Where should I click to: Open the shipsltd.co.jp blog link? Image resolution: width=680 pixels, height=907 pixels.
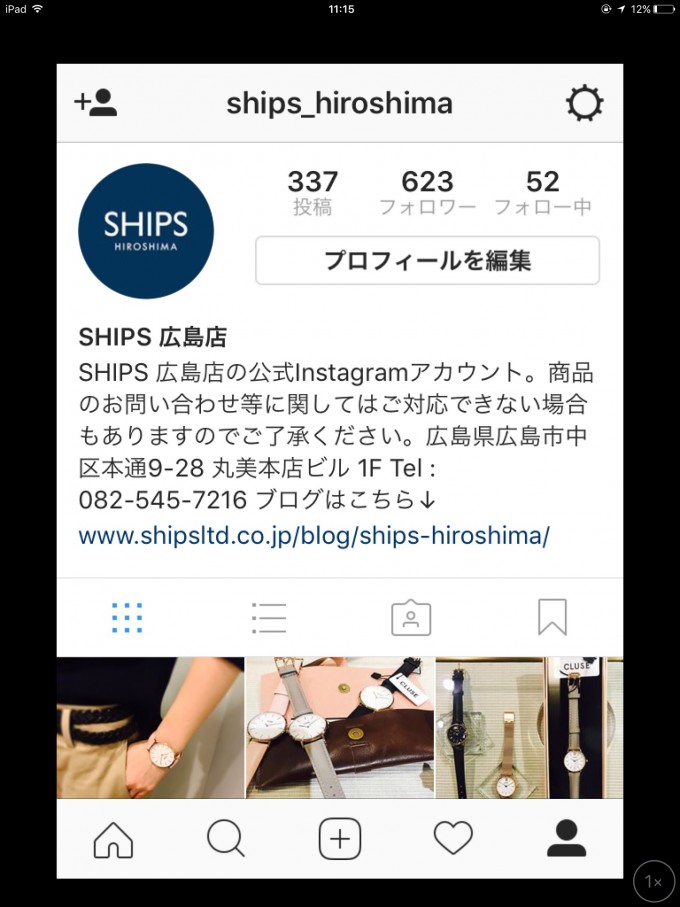coord(314,535)
